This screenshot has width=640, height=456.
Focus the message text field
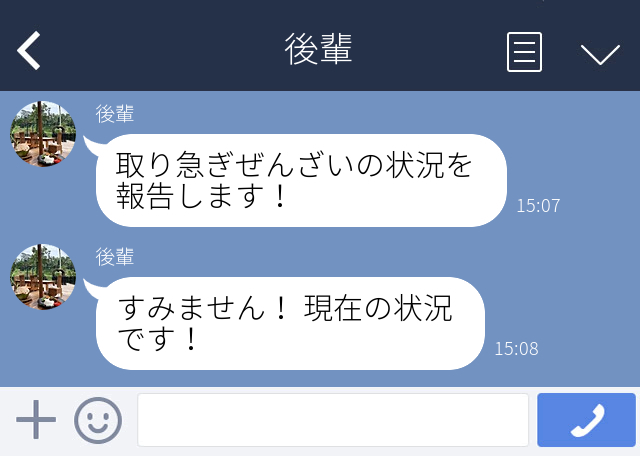[x=332, y=420]
